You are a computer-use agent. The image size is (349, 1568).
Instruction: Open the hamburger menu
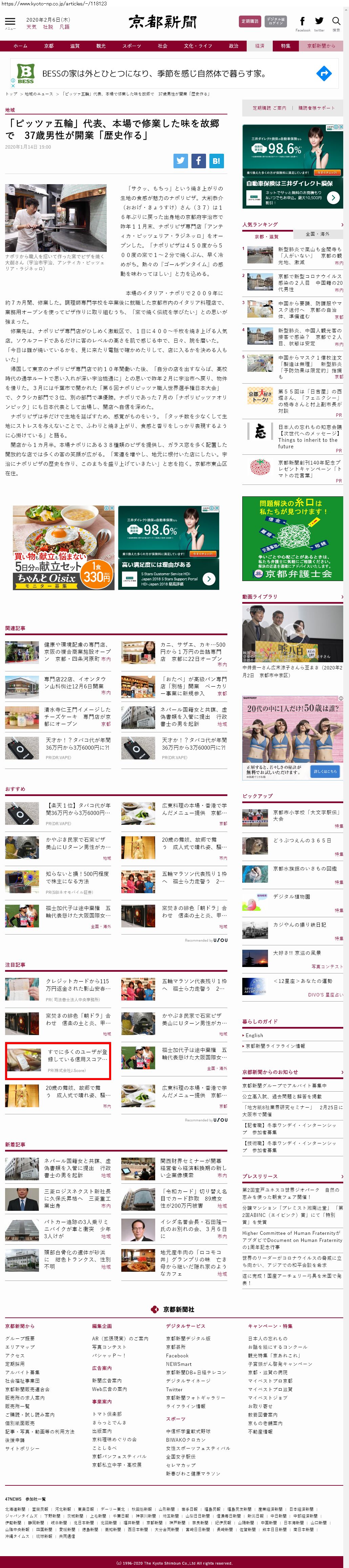tap(10, 23)
